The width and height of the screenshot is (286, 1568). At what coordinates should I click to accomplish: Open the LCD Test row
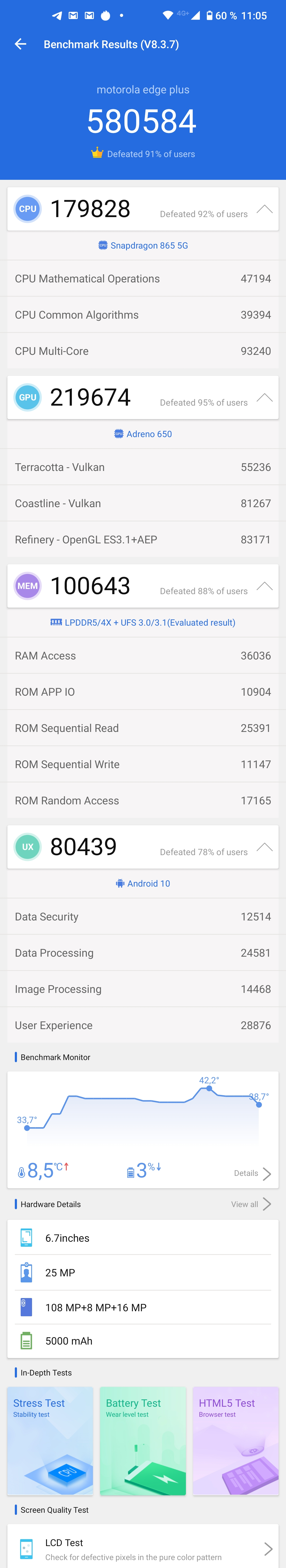143,1548
